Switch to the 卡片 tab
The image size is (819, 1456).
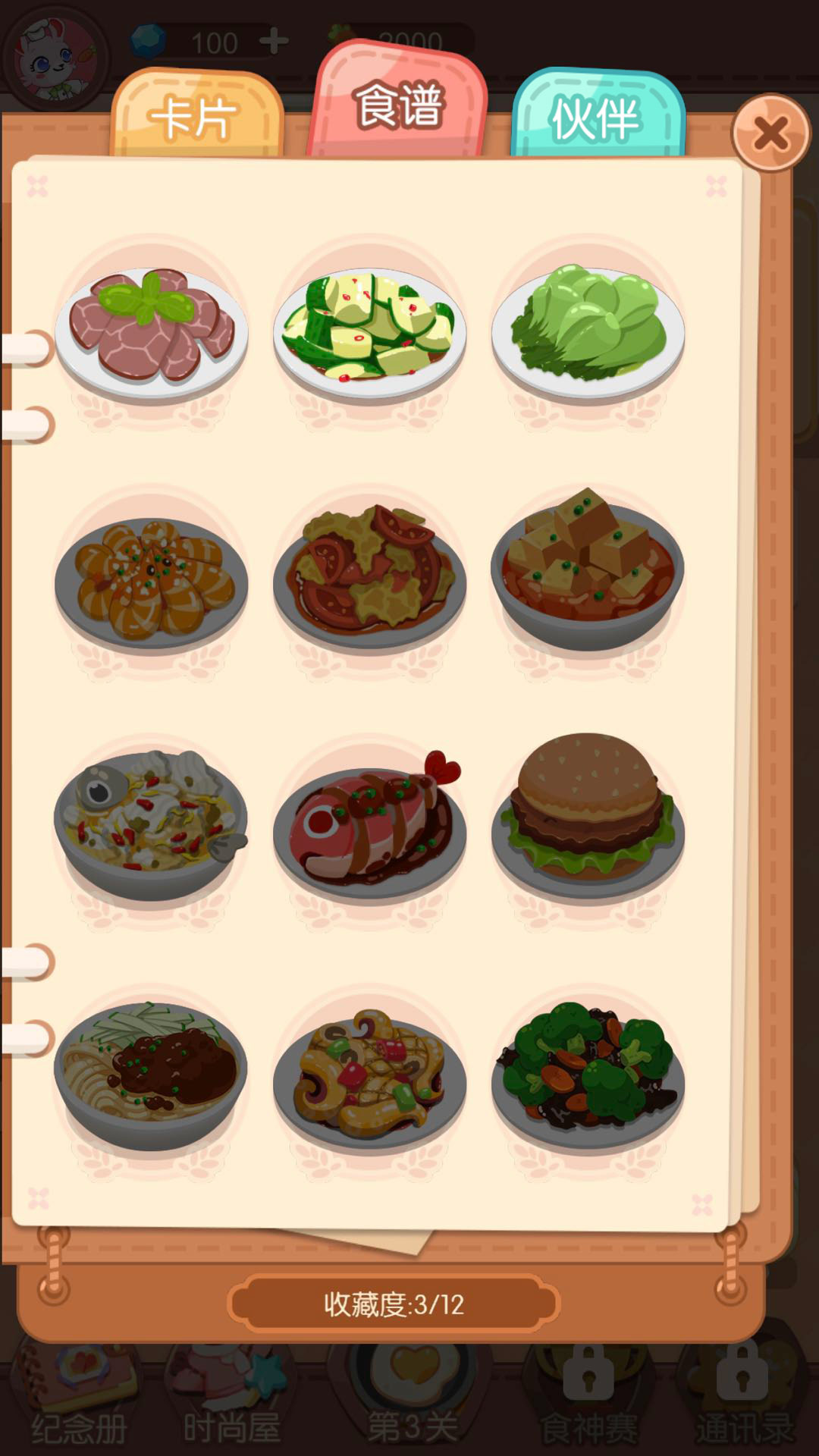pos(196,118)
